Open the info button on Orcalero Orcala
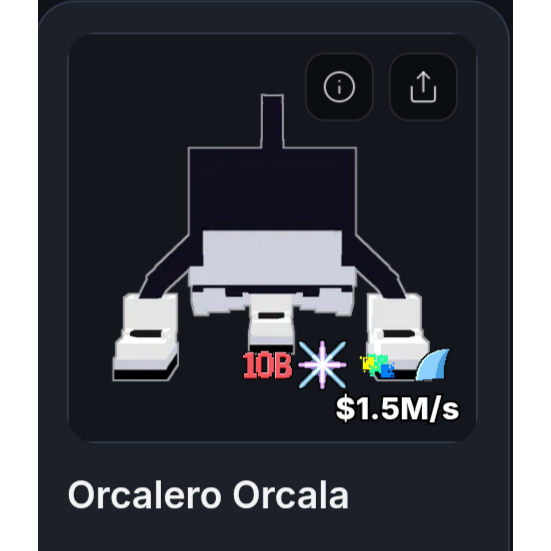Image resolution: width=551 pixels, height=551 pixels. [339, 87]
